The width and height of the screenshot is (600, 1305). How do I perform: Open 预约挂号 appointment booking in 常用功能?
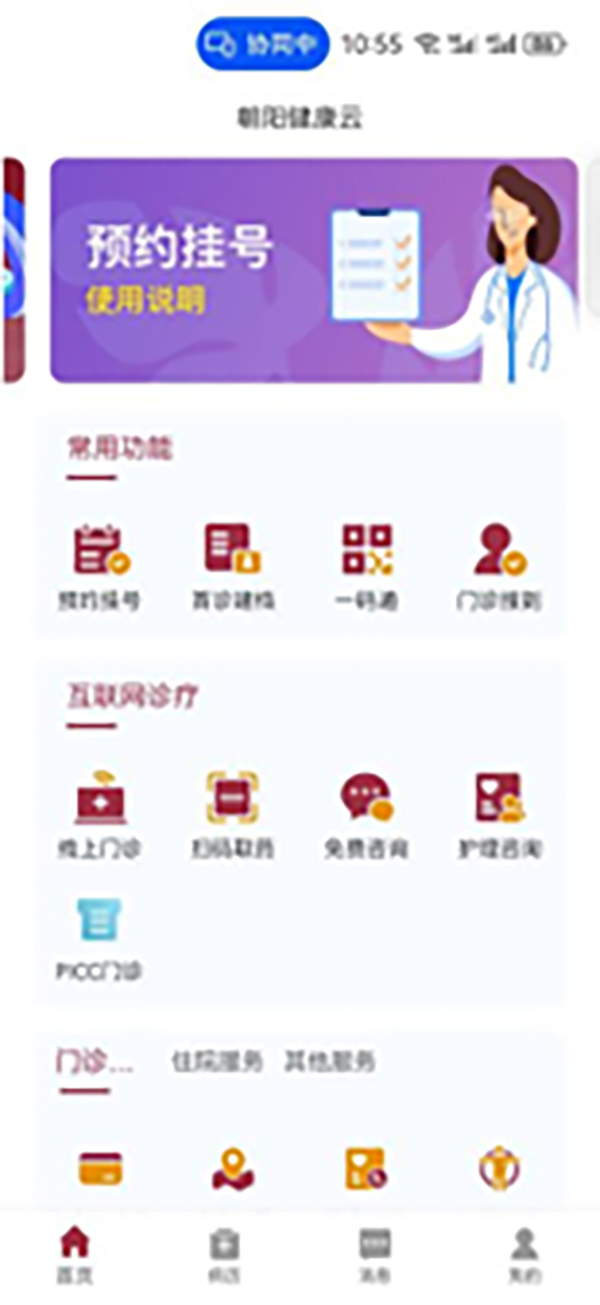point(99,564)
